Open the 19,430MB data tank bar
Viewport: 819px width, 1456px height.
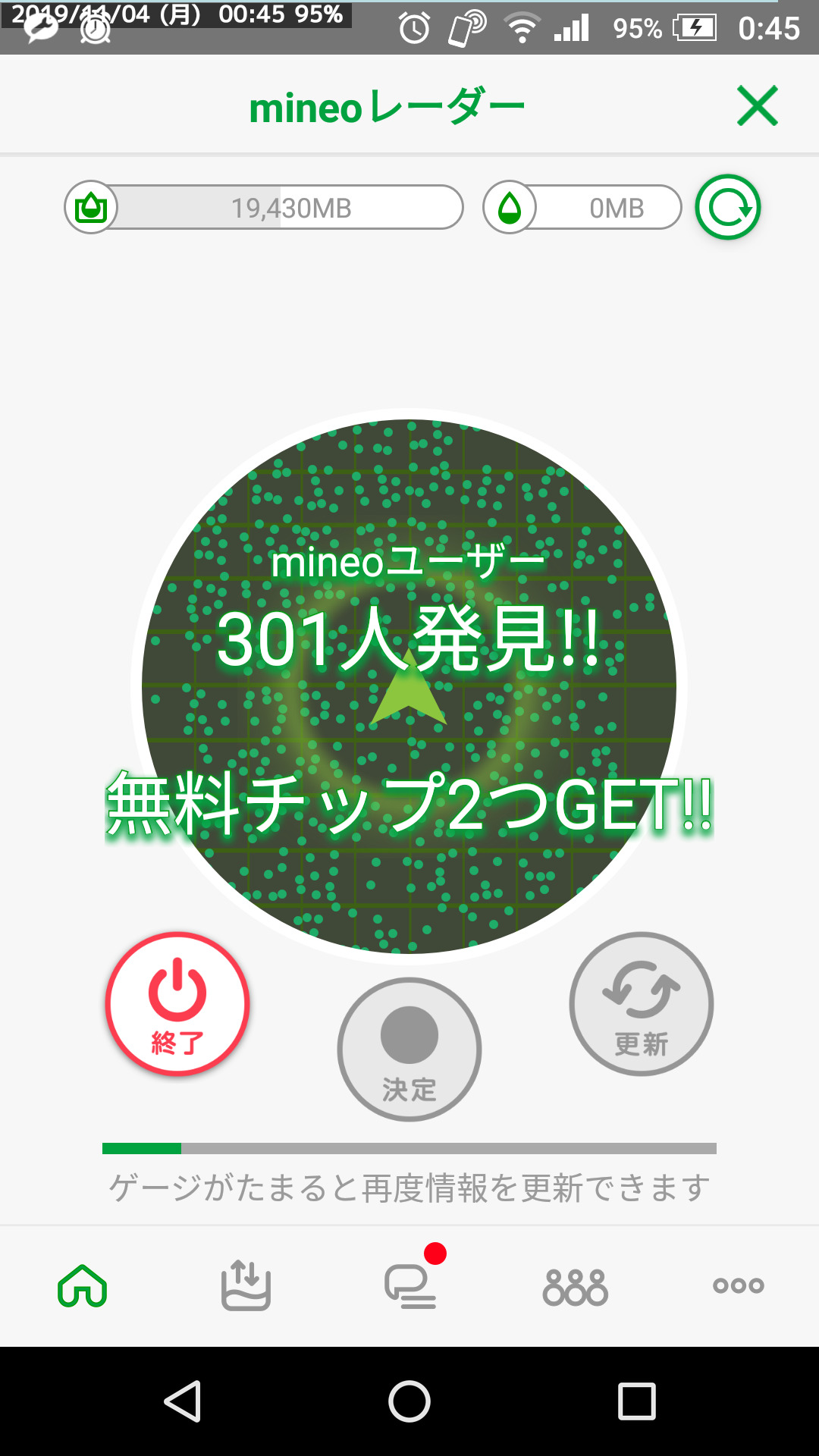click(x=264, y=208)
